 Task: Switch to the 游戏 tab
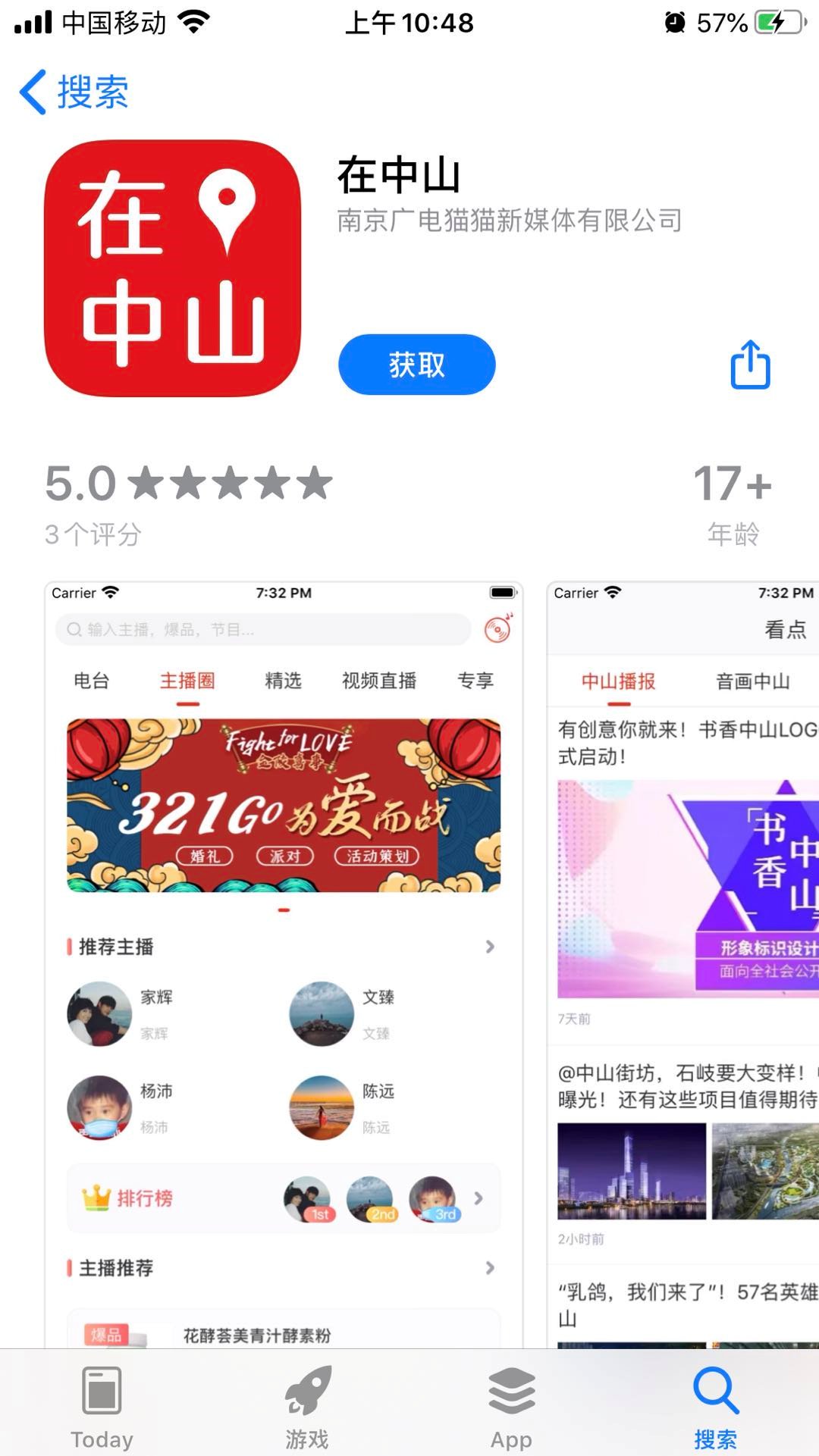click(x=307, y=1407)
